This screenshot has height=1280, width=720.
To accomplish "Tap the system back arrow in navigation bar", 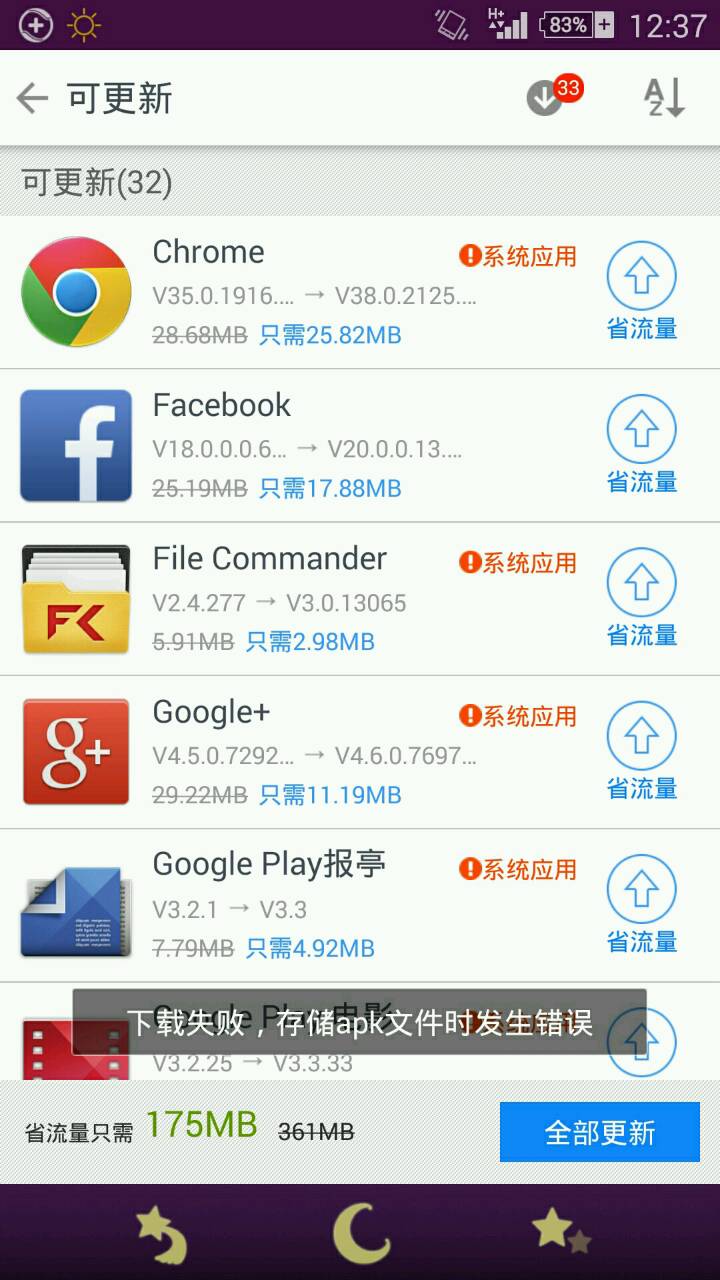I will tap(162, 1232).
